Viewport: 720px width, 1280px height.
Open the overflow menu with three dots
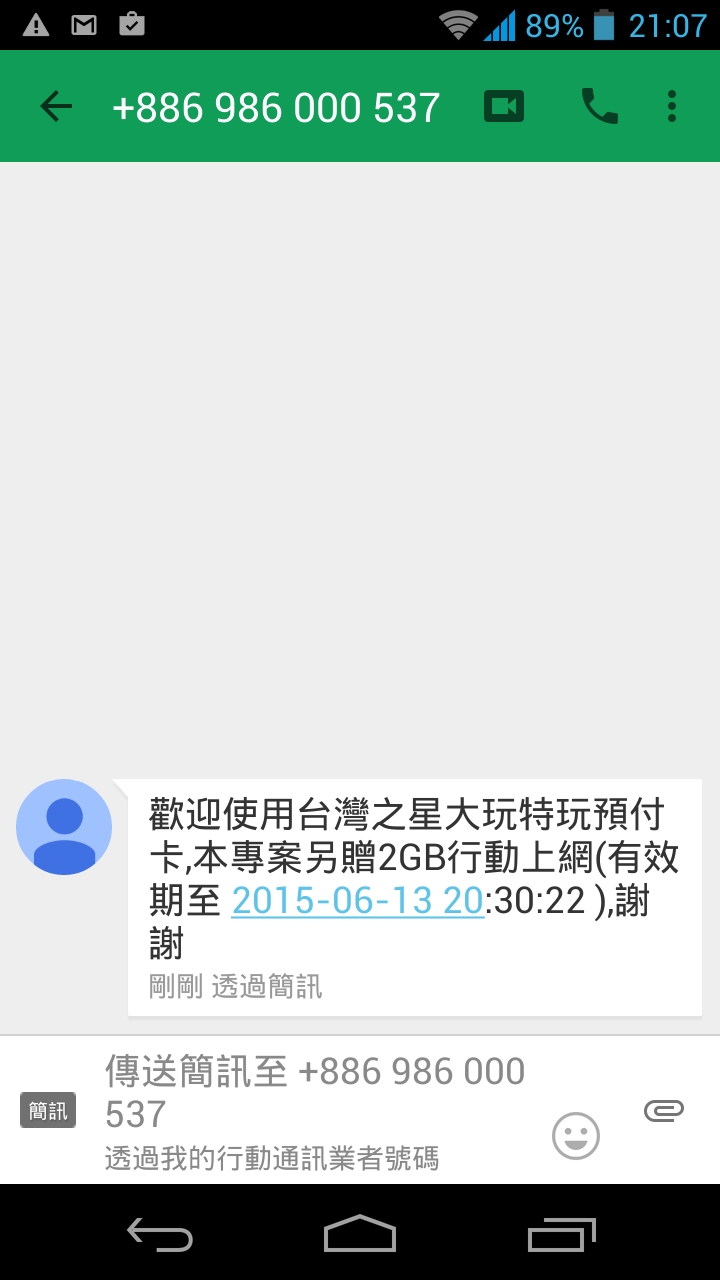click(671, 105)
